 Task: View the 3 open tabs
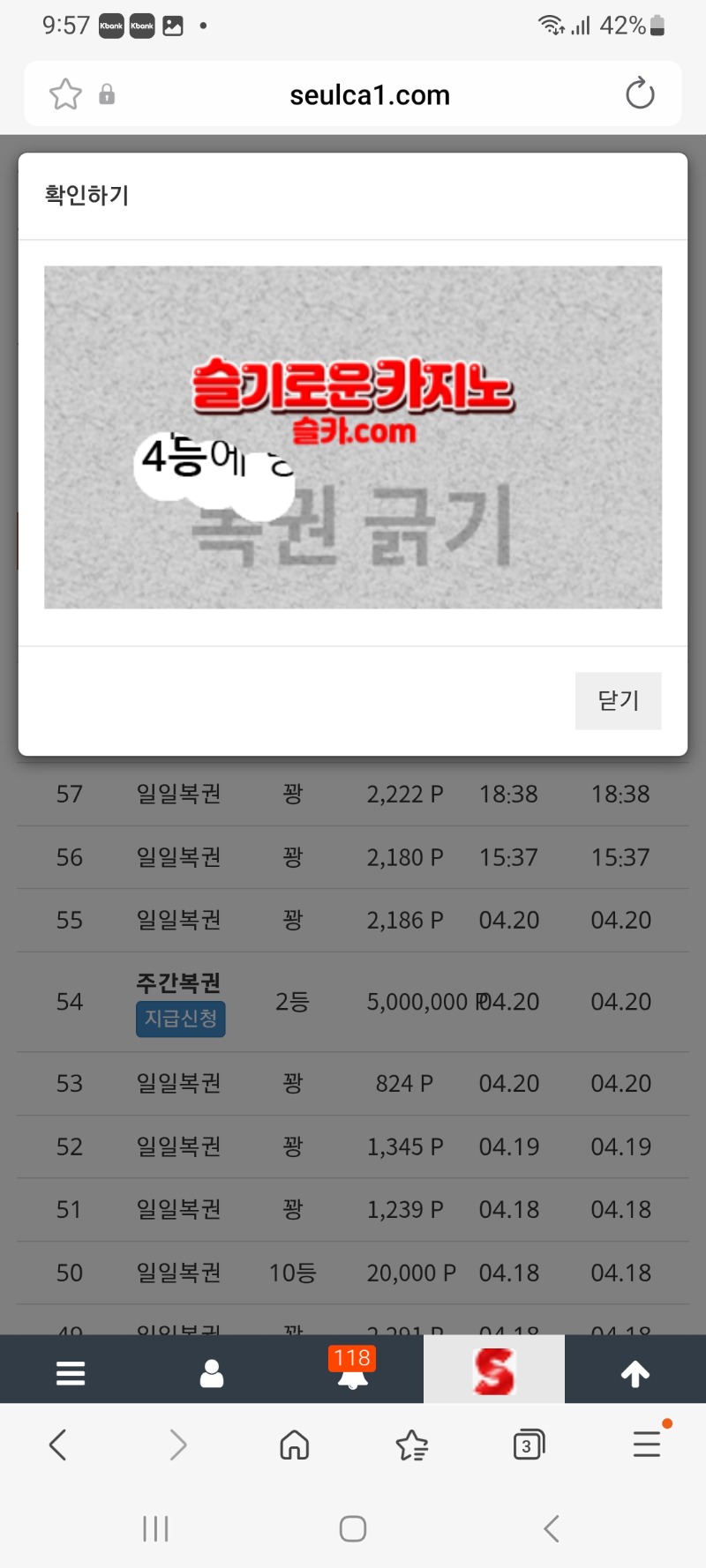tap(528, 1445)
